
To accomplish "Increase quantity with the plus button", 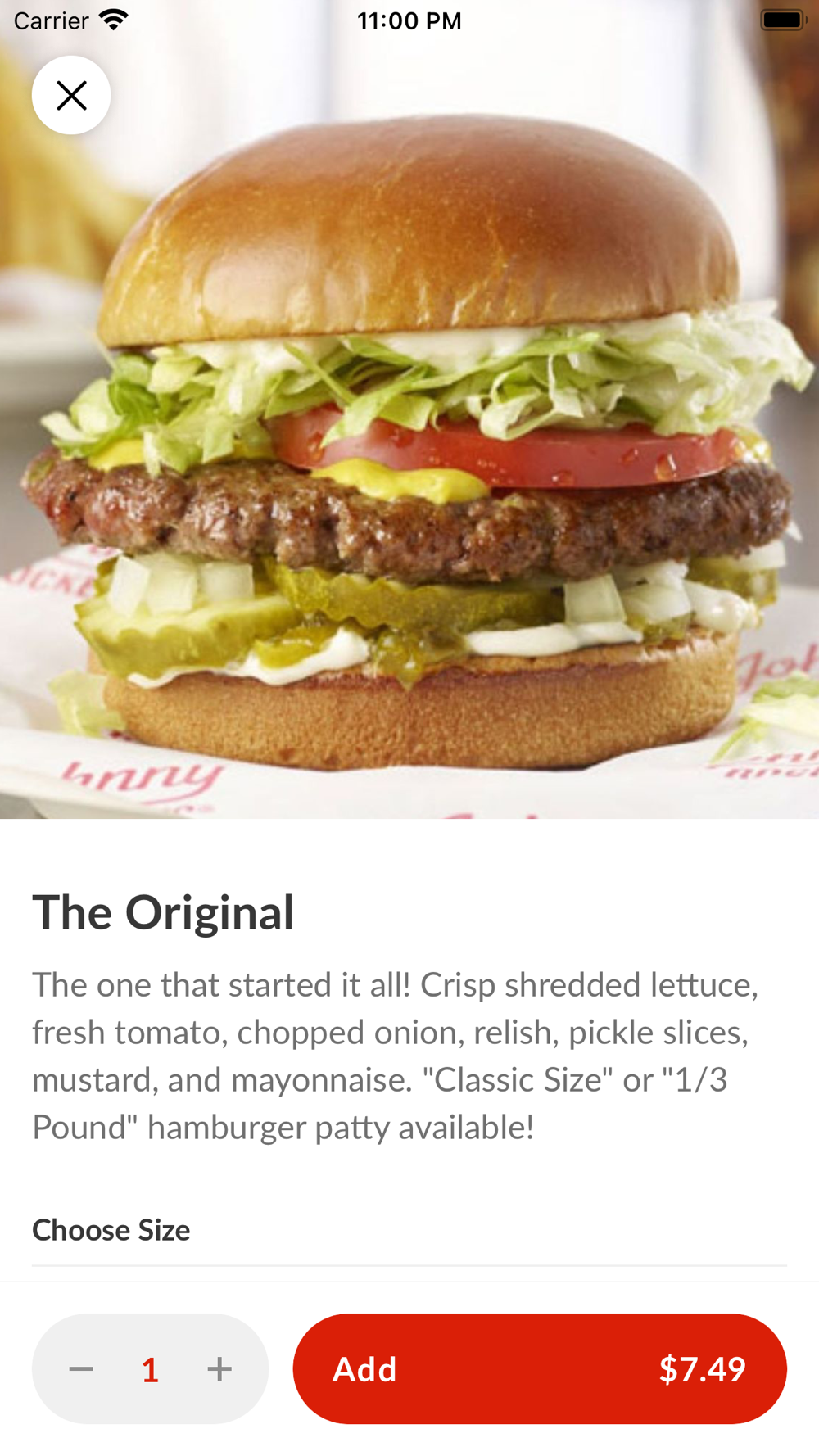I will tap(219, 1368).
